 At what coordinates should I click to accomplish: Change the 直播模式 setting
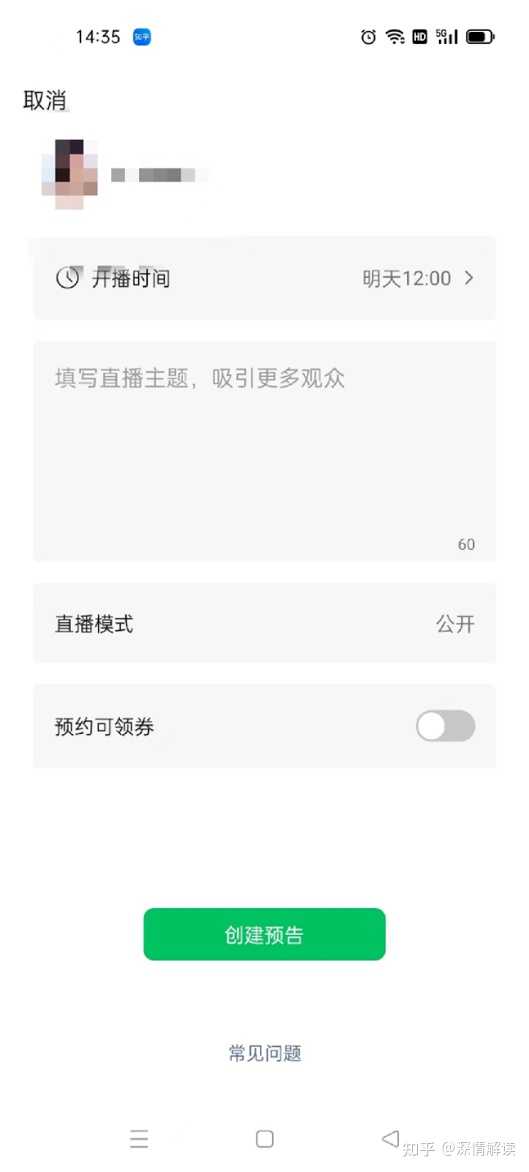pyautogui.click(x=264, y=623)
